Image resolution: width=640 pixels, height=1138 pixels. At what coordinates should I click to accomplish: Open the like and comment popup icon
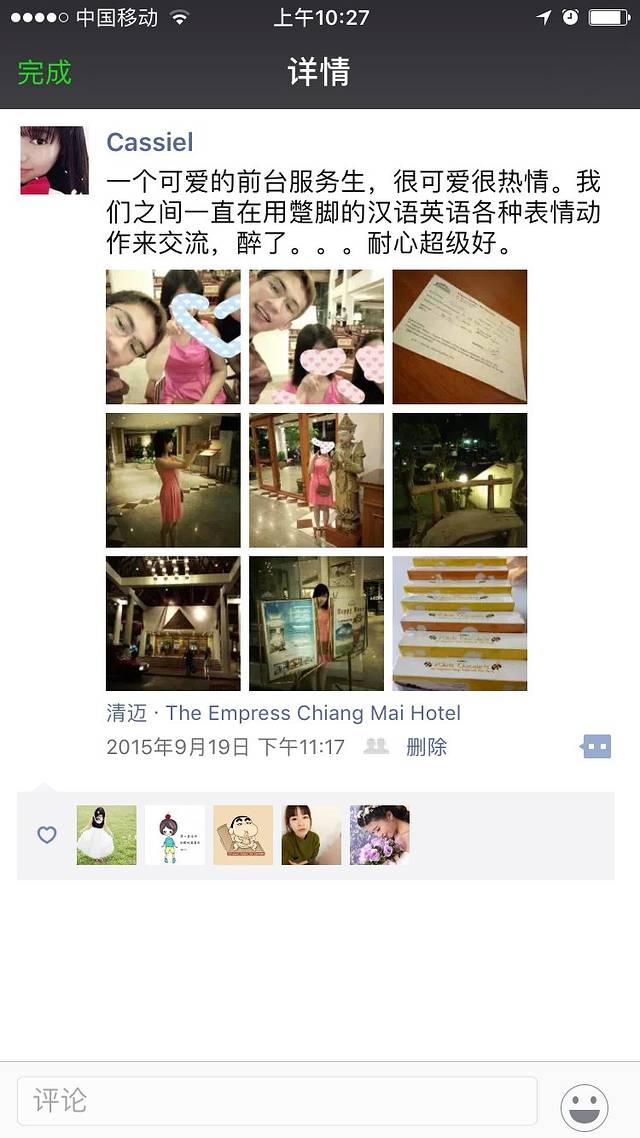595,746
